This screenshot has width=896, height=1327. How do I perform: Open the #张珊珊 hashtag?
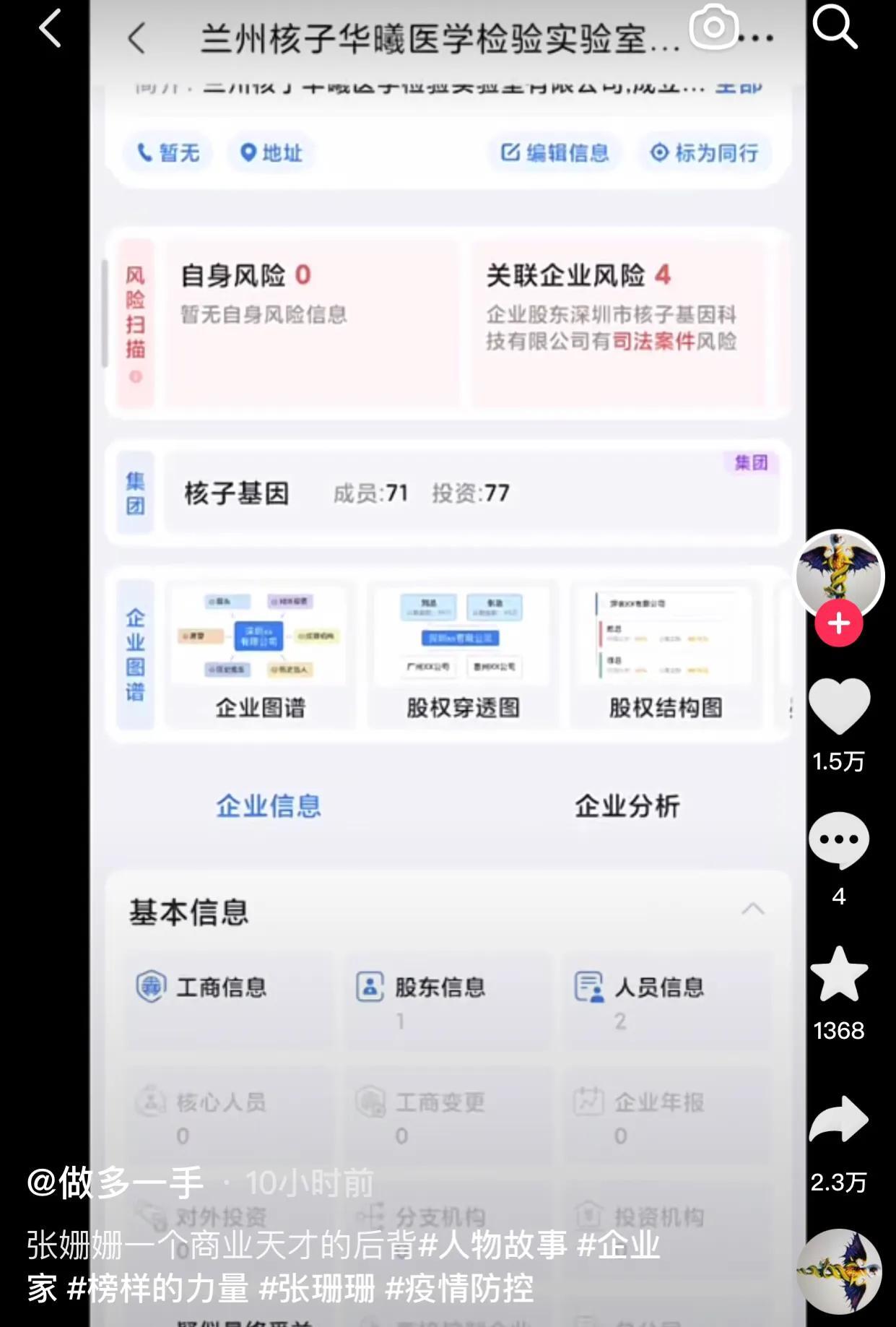pyautogui.click(x=318, y=1289)
